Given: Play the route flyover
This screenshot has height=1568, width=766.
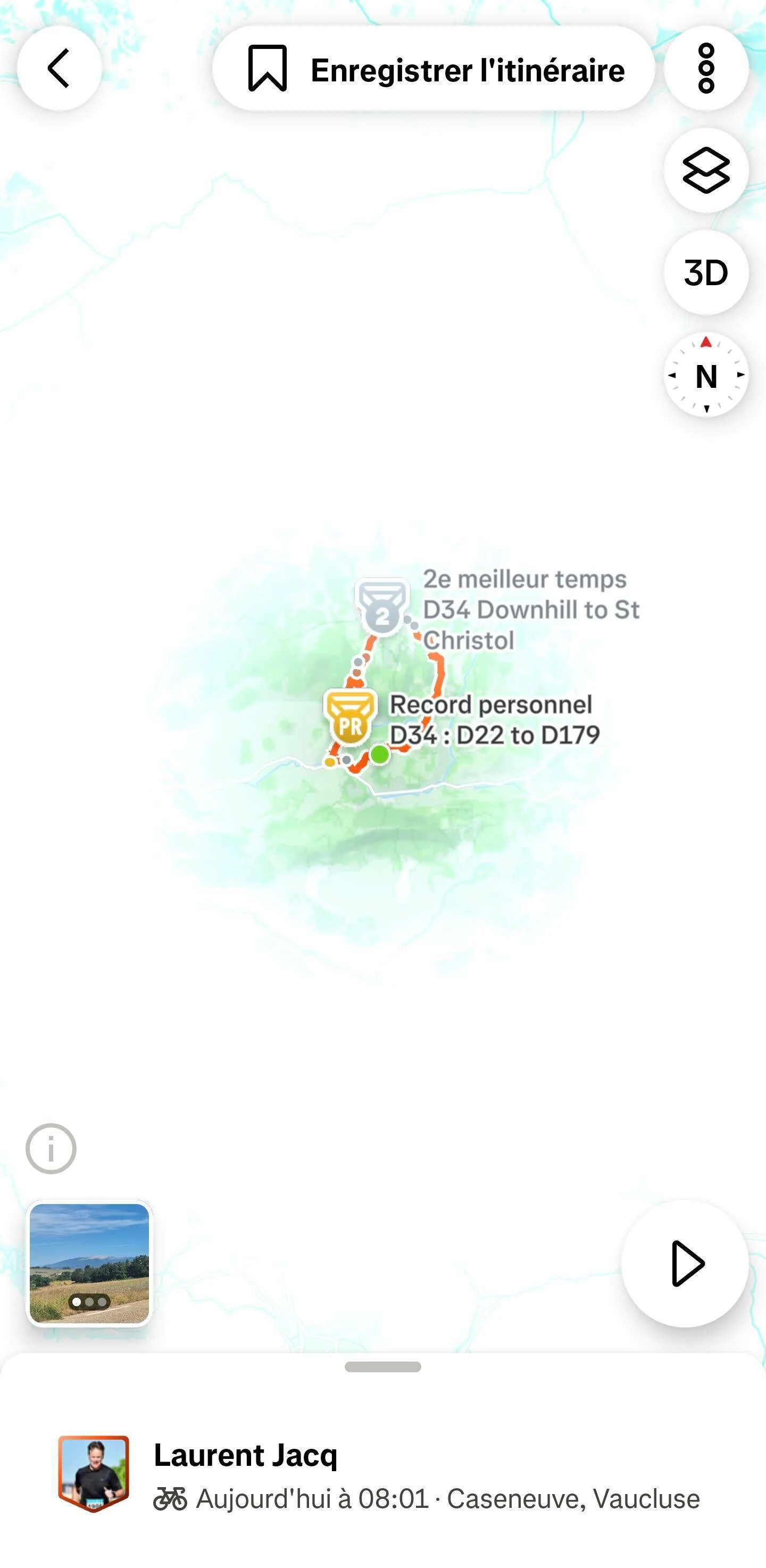Looking at the screenshot, I should coord(685,1264).
